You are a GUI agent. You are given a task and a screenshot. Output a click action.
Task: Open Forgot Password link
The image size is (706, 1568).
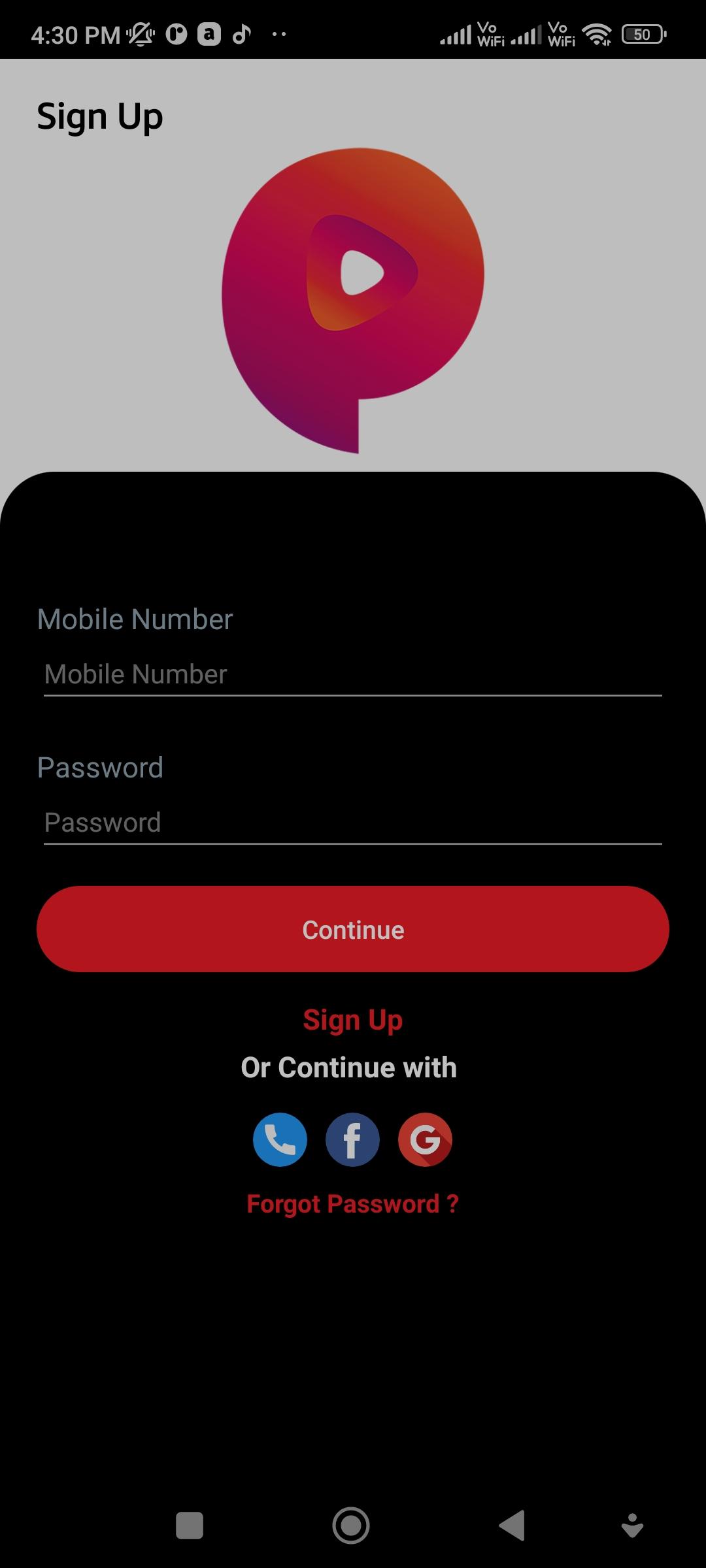coord(353,1203)
